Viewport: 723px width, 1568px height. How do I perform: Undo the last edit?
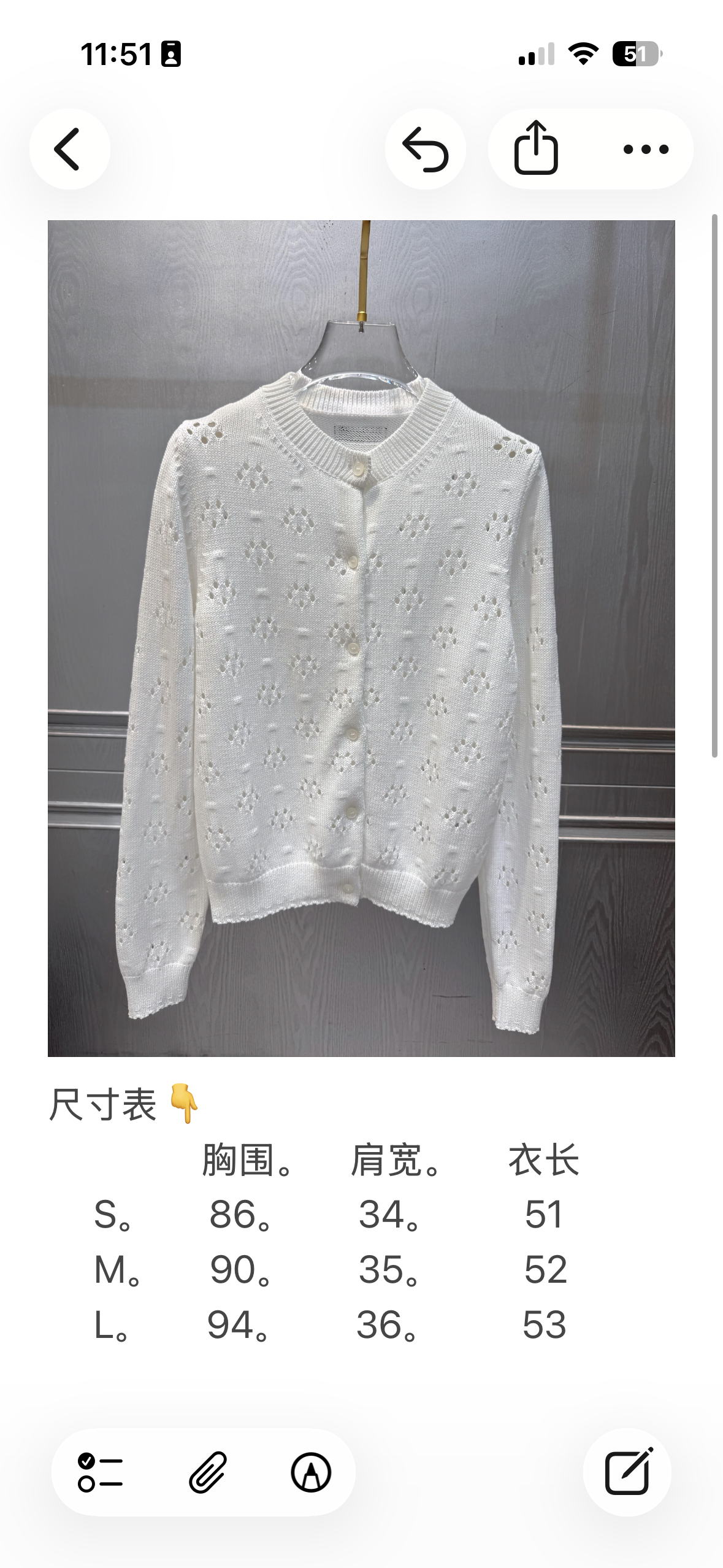click(426, 149)
